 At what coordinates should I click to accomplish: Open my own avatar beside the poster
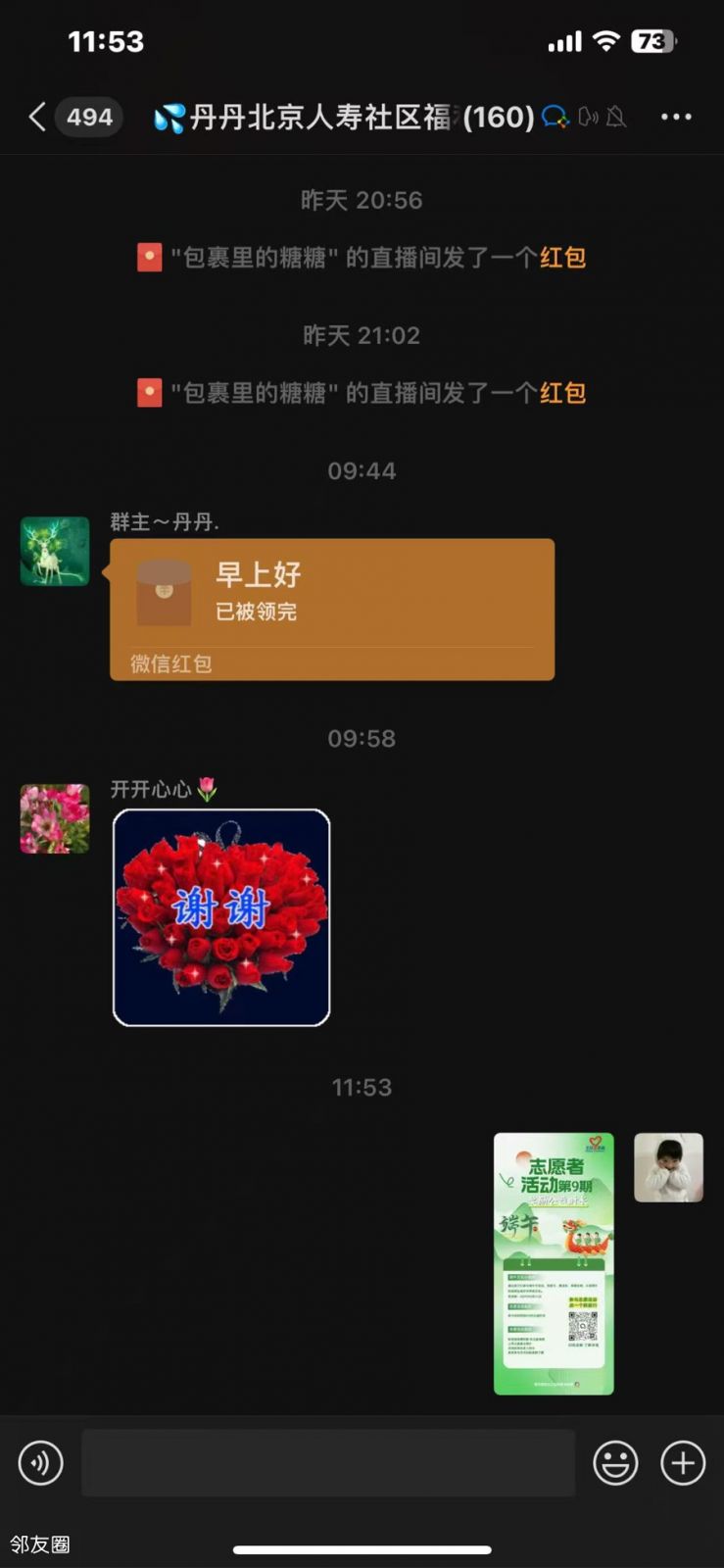(x=668, y=1167)
